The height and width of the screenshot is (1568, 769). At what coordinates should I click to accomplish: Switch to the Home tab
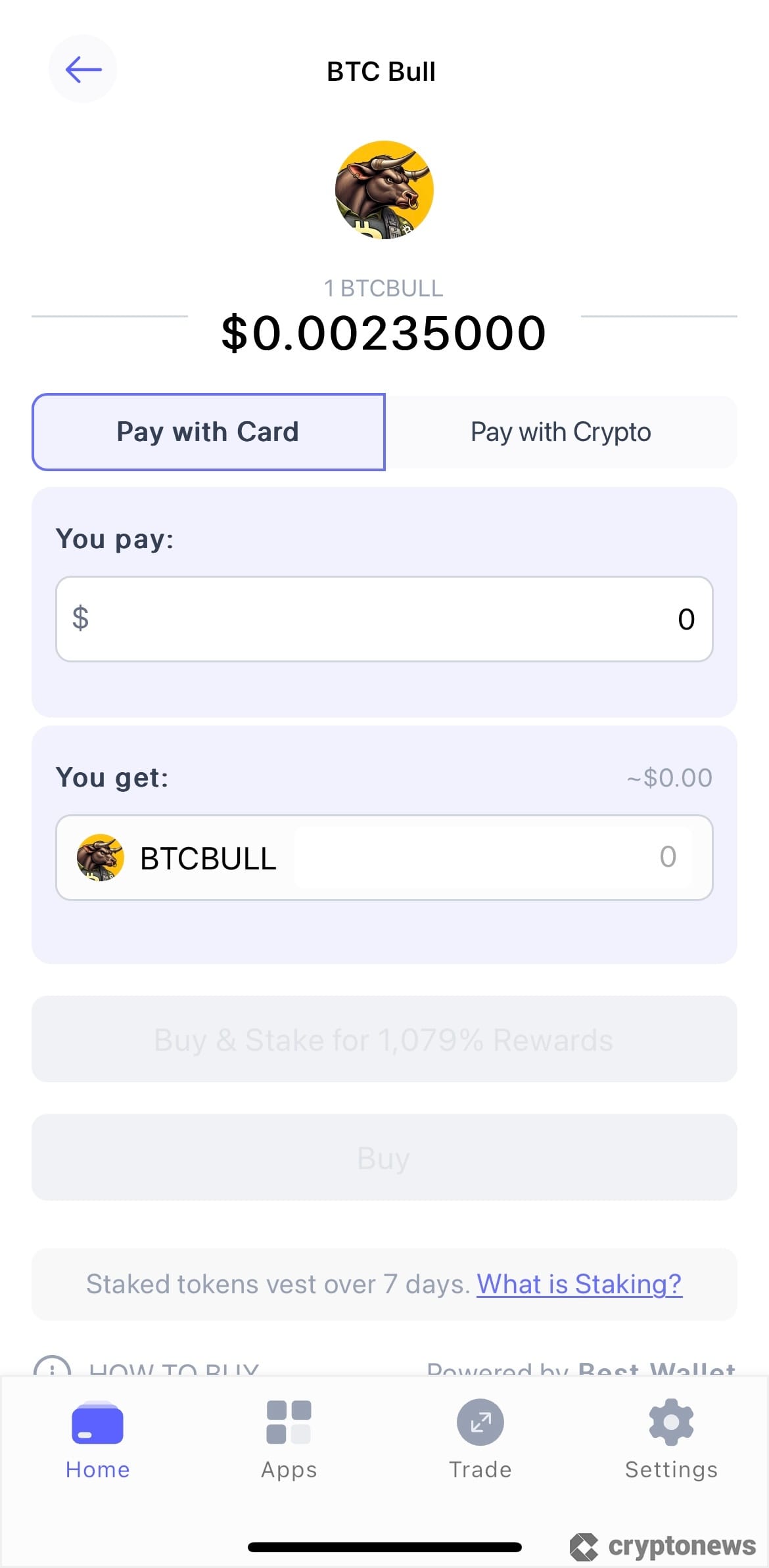tap(97, 1439)
